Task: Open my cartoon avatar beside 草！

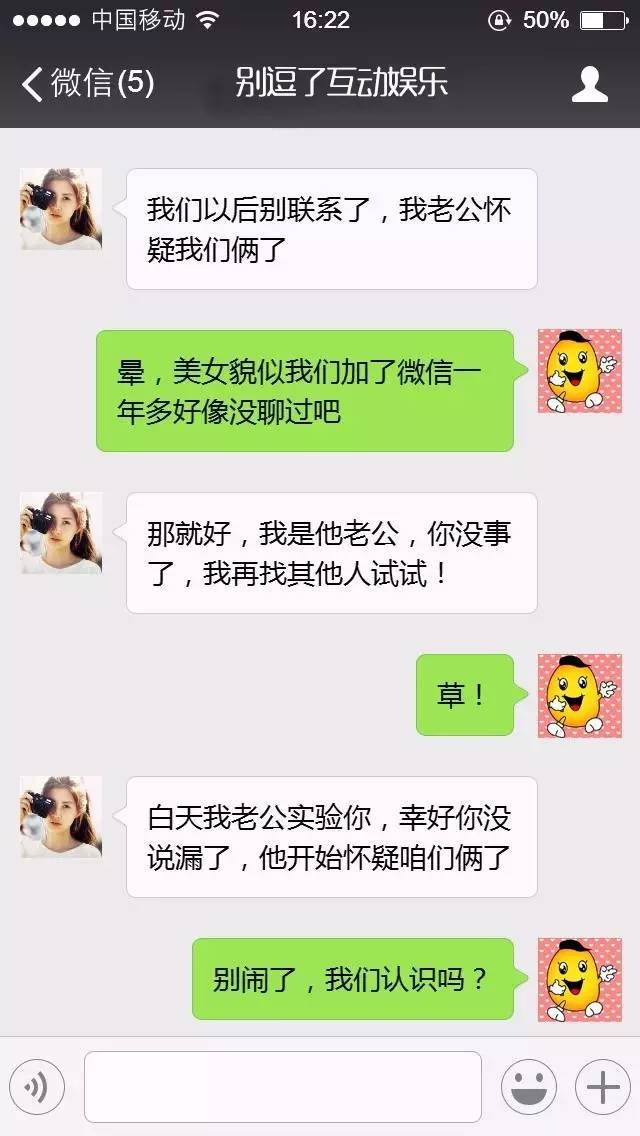Action: pyautogui.click(x=579, y=695)
